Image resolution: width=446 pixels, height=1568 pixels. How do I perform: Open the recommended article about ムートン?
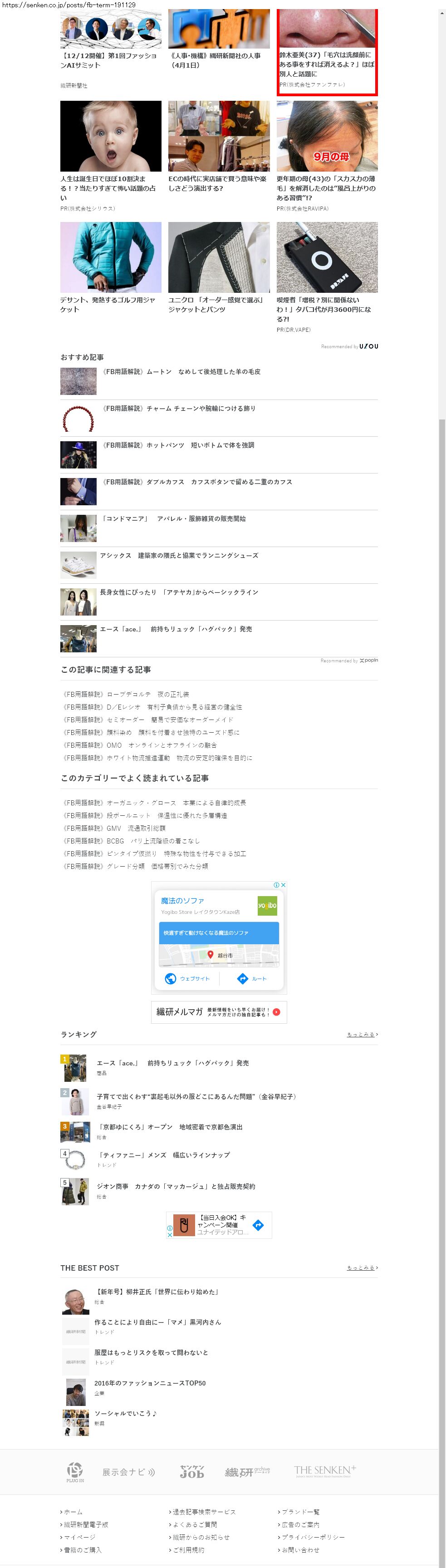(x=181, y=372)
